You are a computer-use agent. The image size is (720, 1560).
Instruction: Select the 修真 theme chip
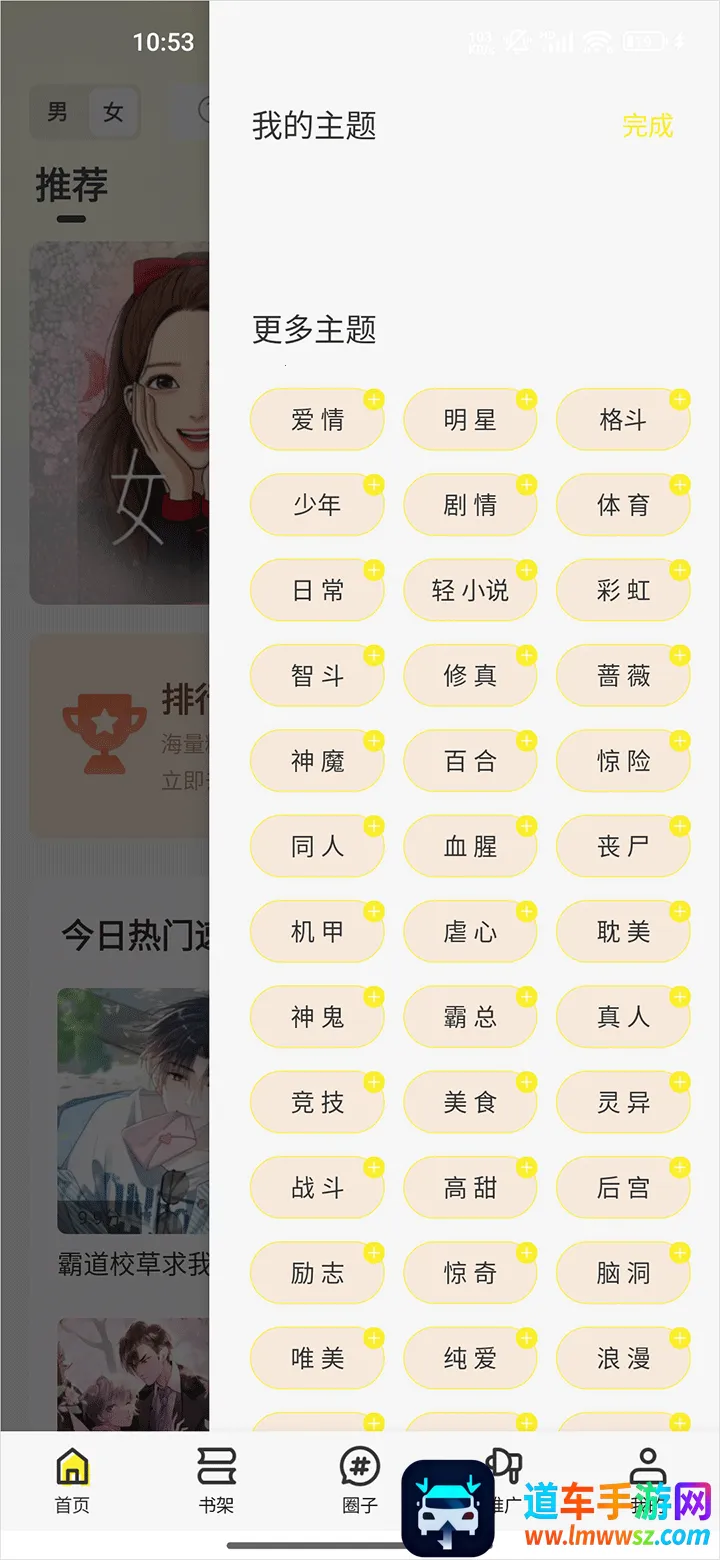(x=470, y=676)
